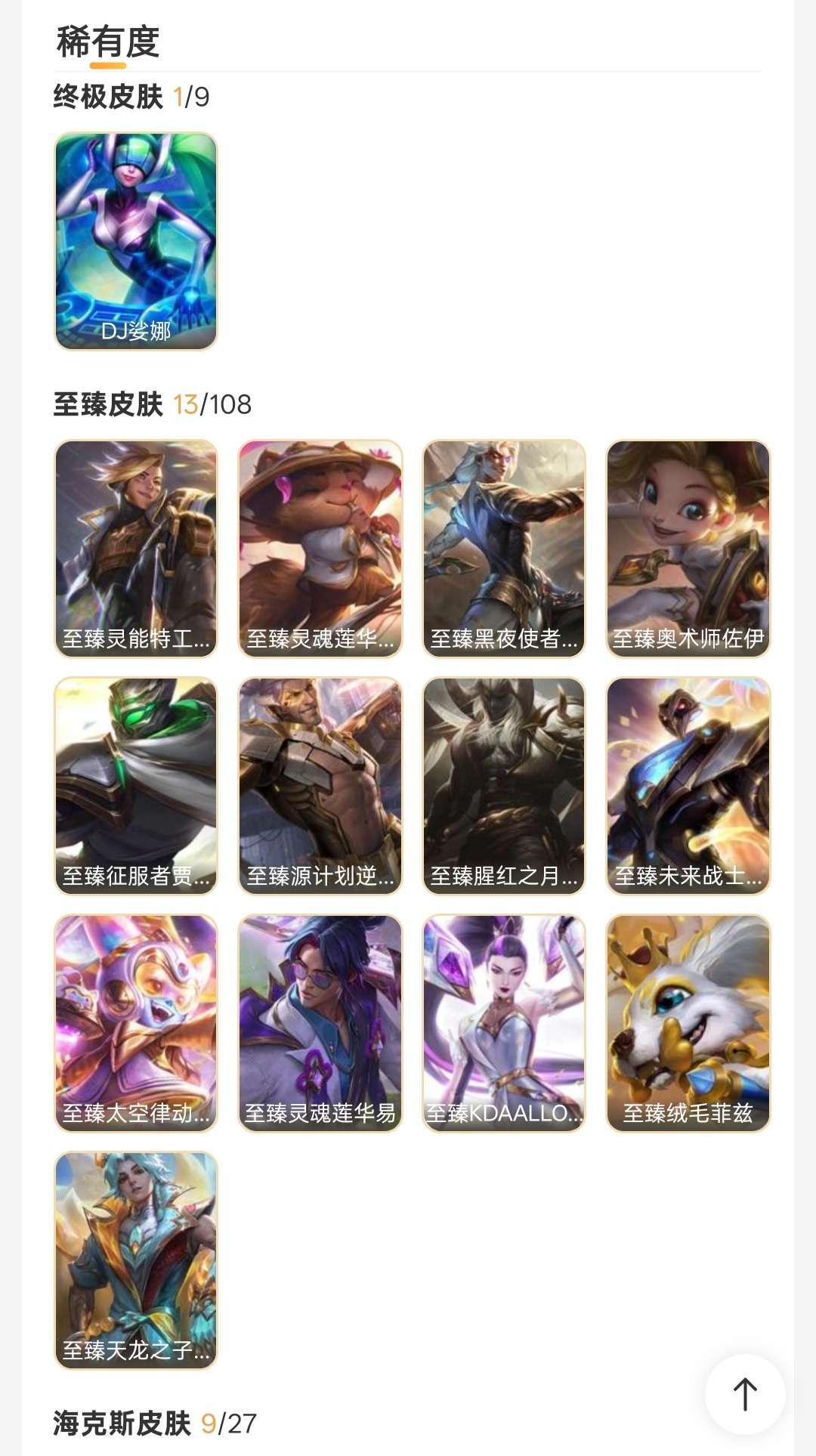Select the 至臻黑夜使者 skin card
The width and height of the screenshot is (816, 1456).
(504, 549)
